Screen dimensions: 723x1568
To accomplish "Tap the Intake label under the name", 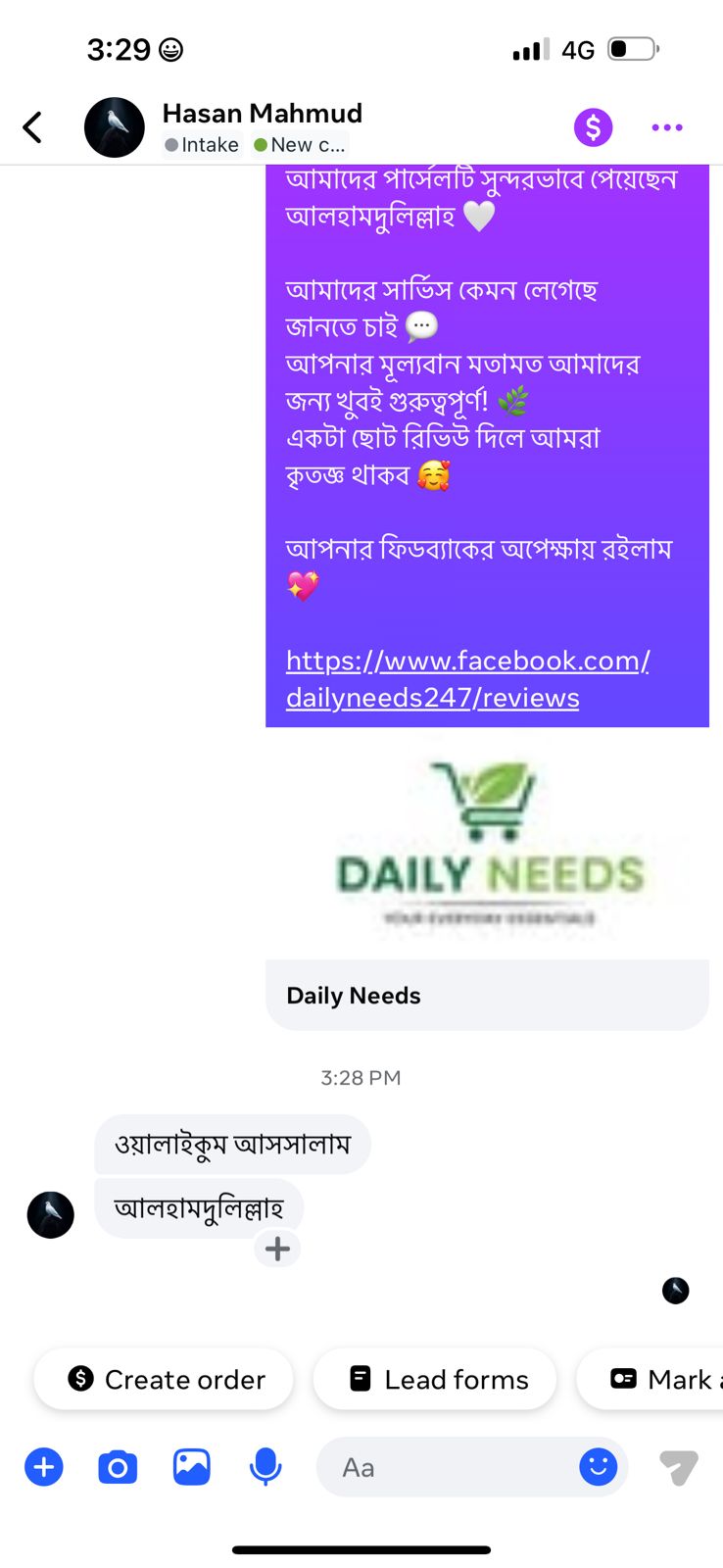I will (x=202, y=145).
